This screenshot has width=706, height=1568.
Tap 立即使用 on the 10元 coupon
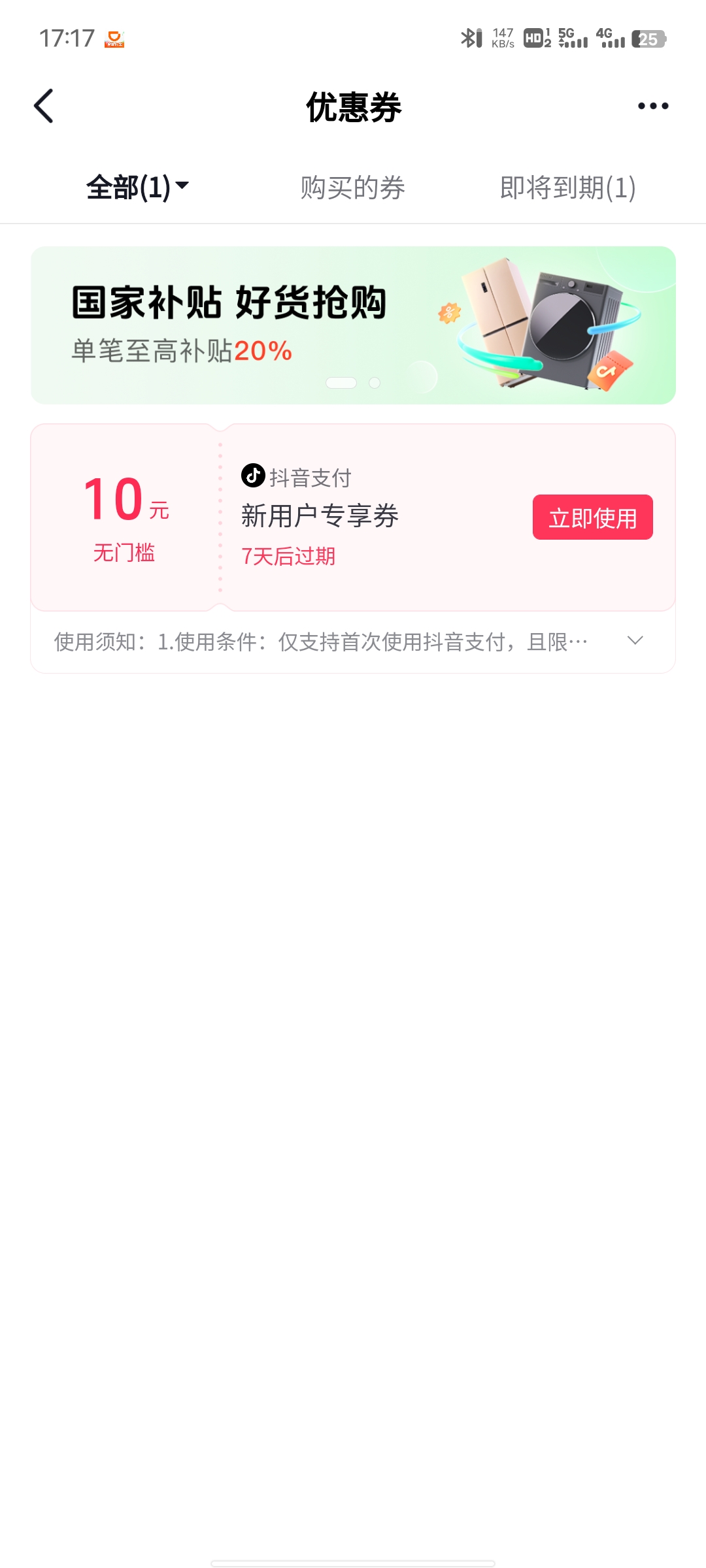pos(592,517)
